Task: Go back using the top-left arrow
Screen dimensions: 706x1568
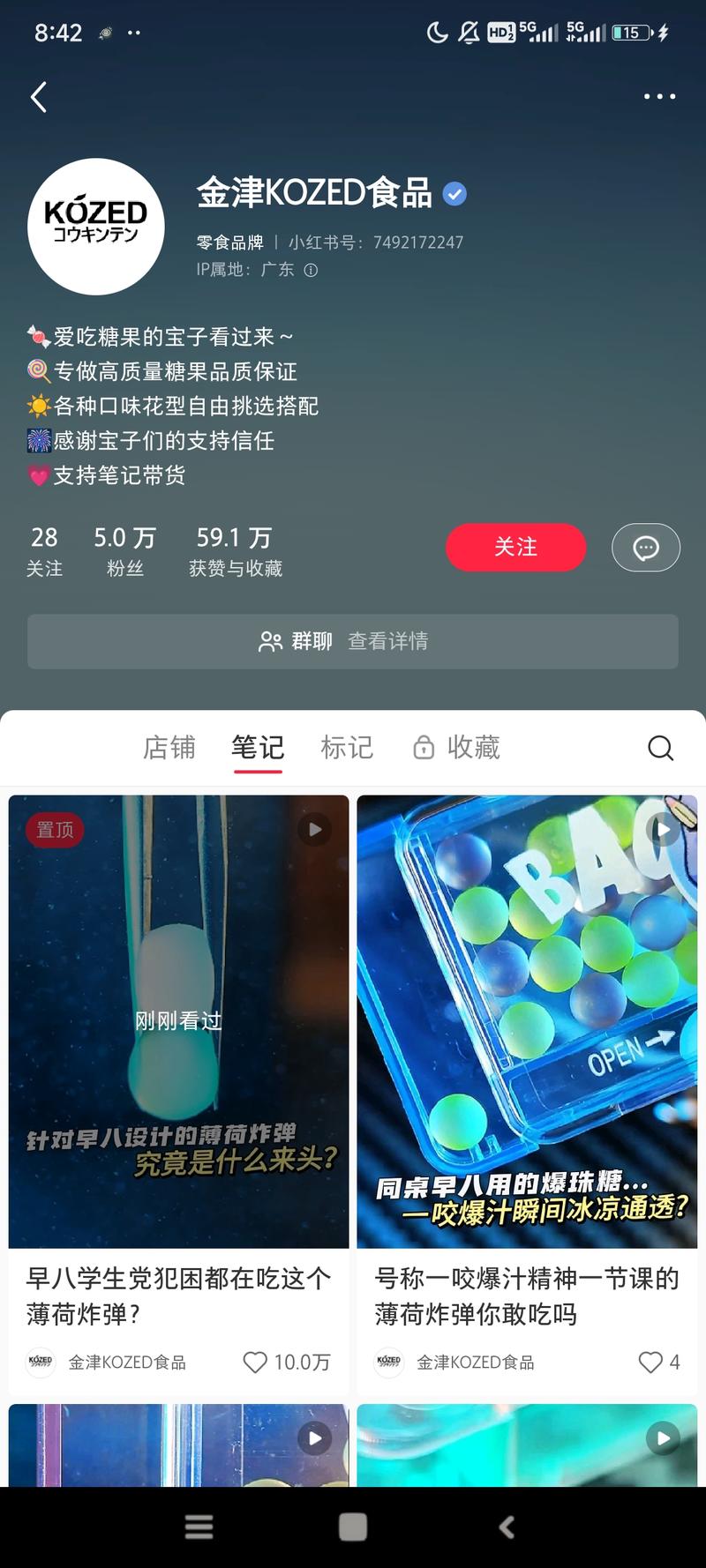Action: pyautogui.click(x=39, y=97)
